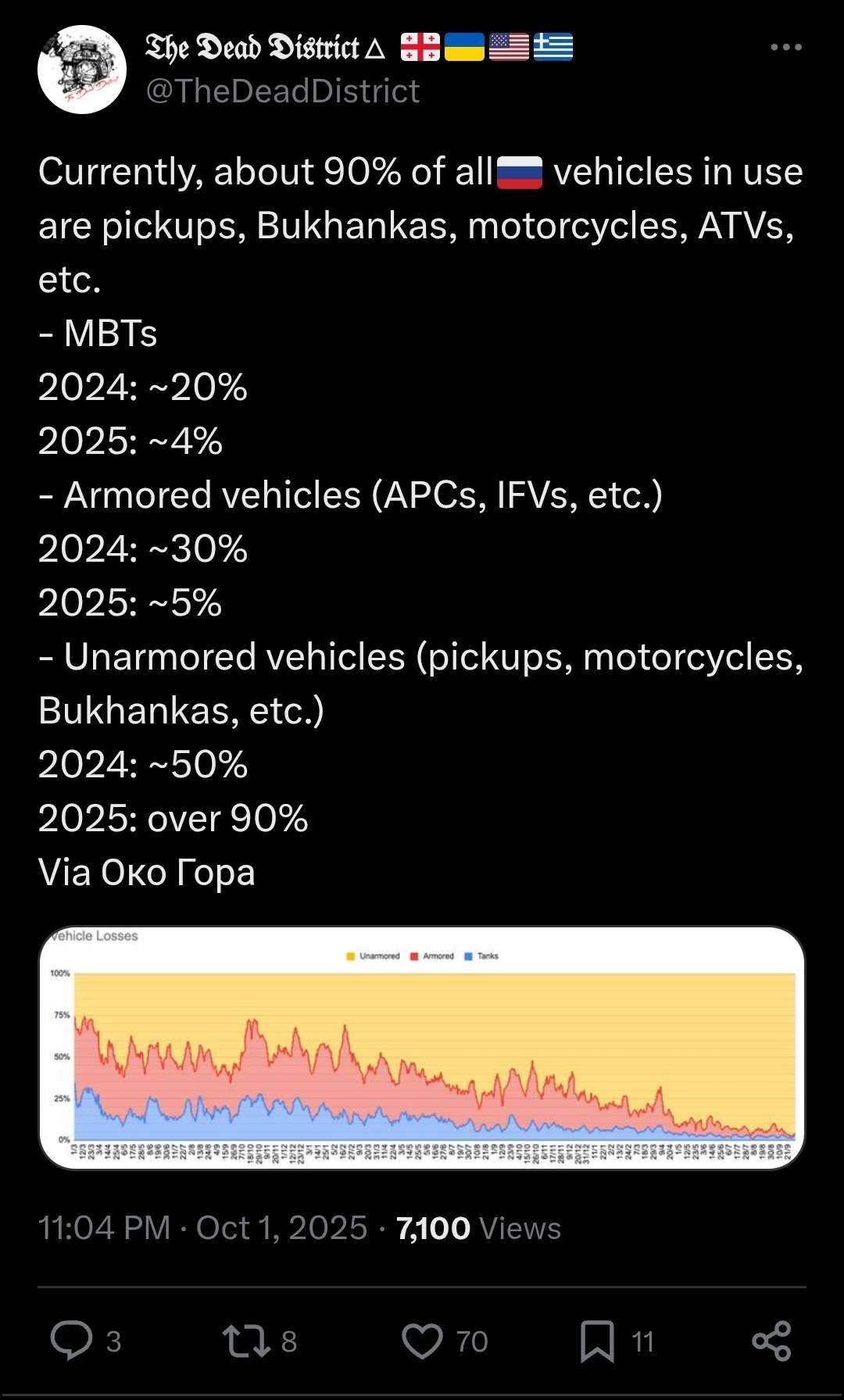Expand the Vehicle Losses chart image
The width and height of the screenshot is (844, 1400).
point(421,1047)
